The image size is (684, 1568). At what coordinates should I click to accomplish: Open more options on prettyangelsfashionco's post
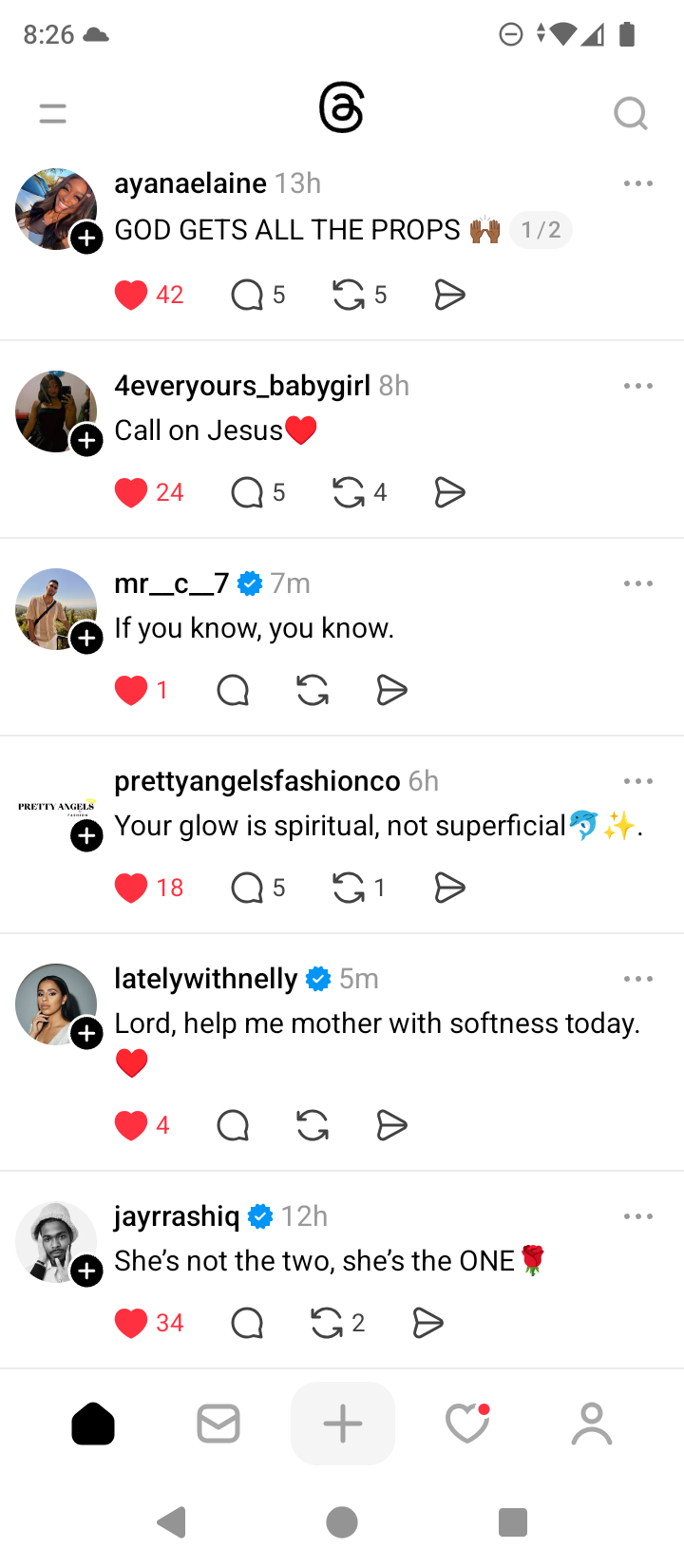pyautogui.click(x=637, y=781)
